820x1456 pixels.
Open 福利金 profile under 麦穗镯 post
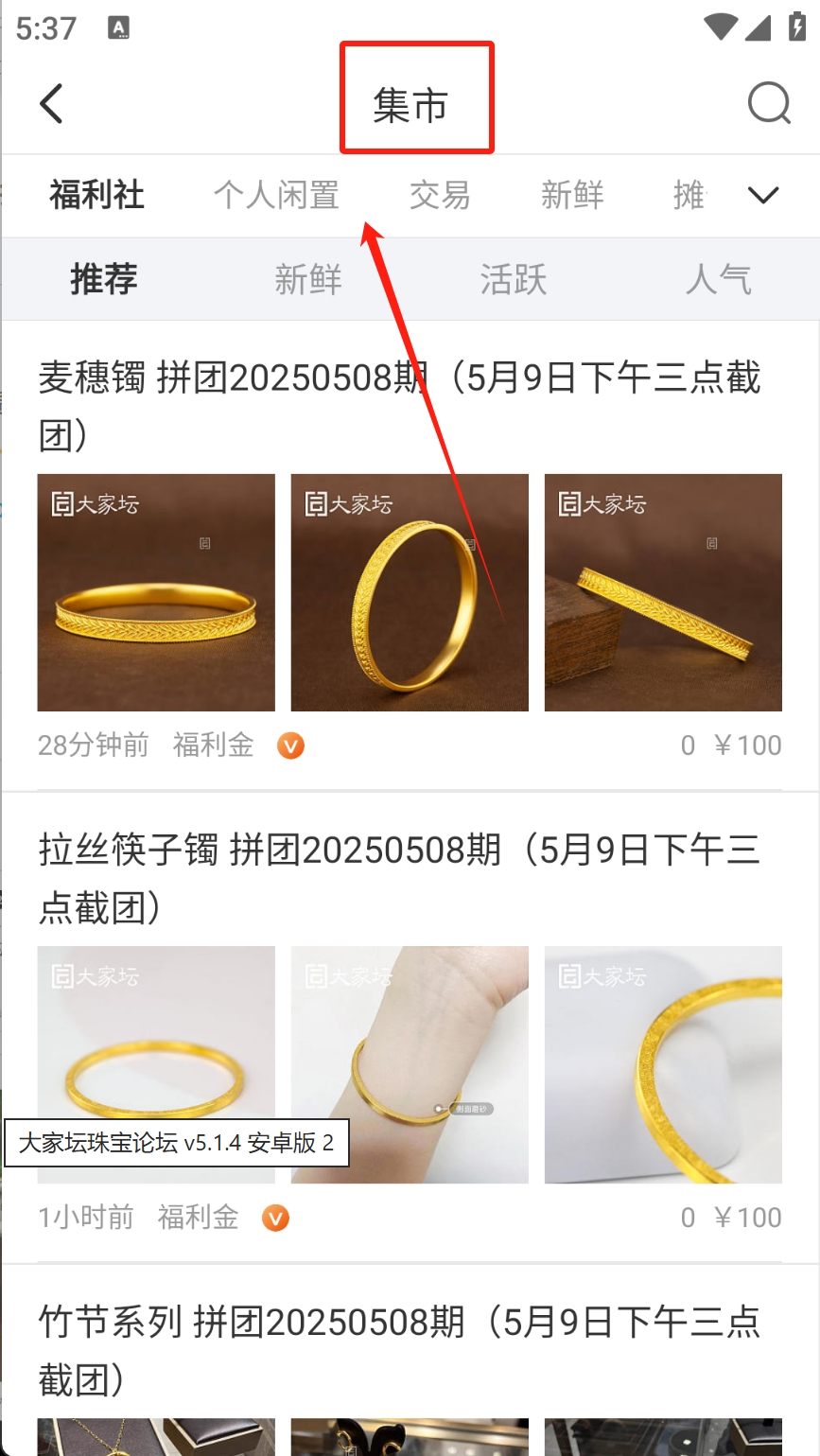pyautogui.click(x=214, y=746)
